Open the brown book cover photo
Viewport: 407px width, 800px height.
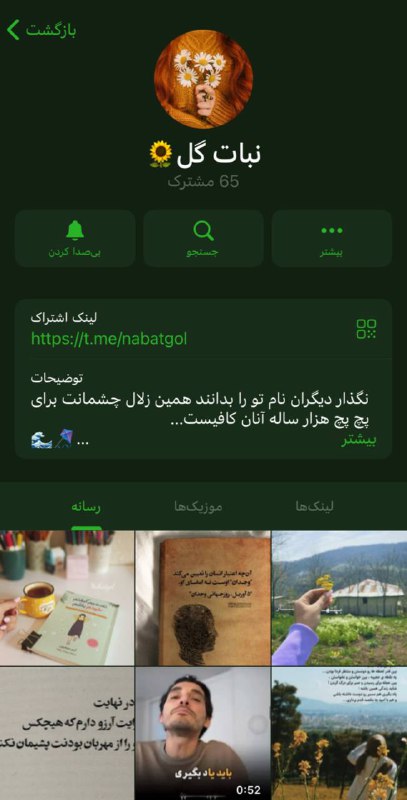[204, 598]
